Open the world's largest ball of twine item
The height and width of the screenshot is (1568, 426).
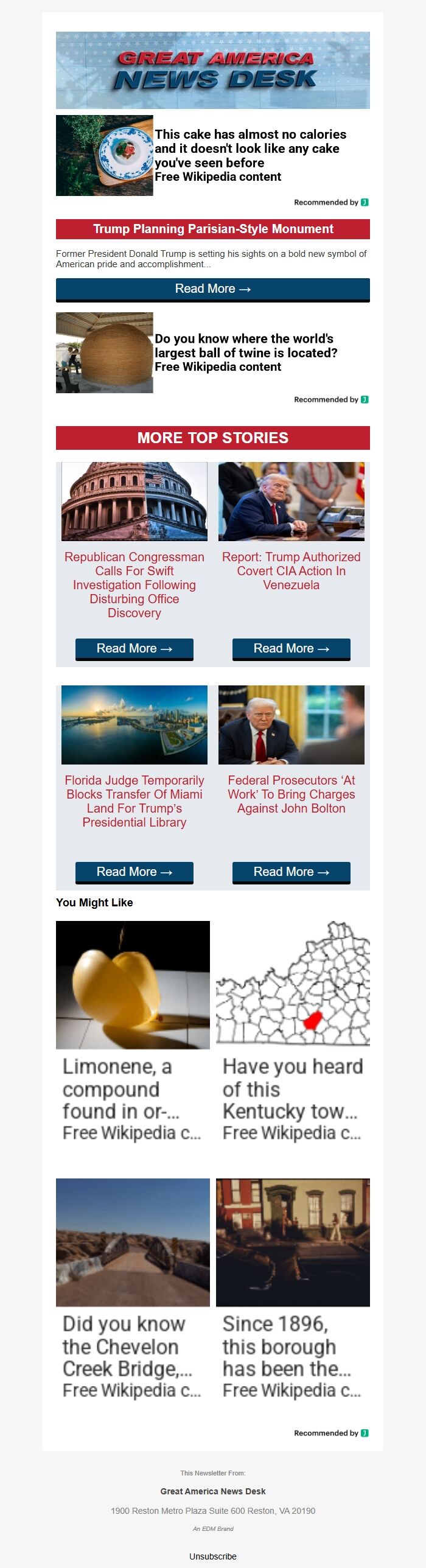click(245, 352)
